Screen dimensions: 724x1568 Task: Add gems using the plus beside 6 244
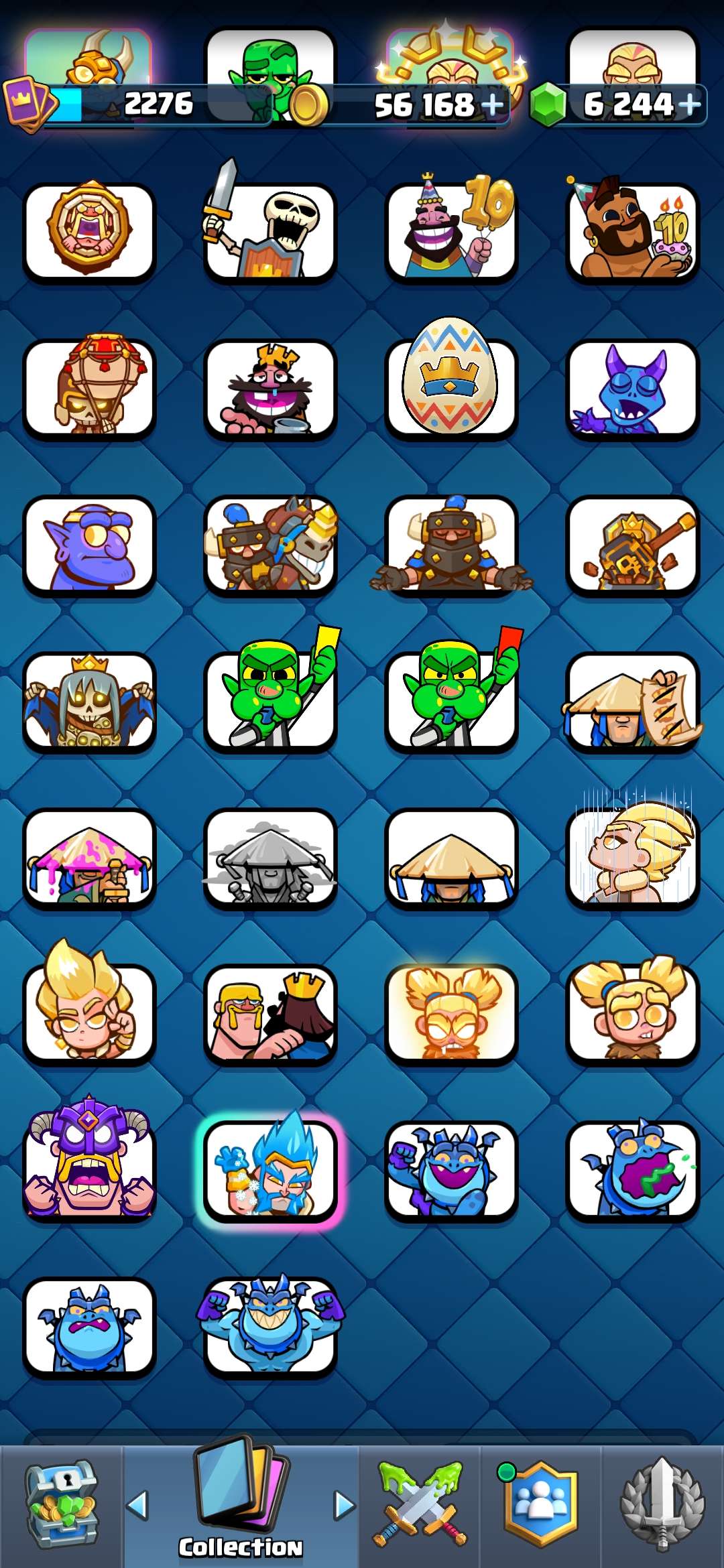coord(689,105)
